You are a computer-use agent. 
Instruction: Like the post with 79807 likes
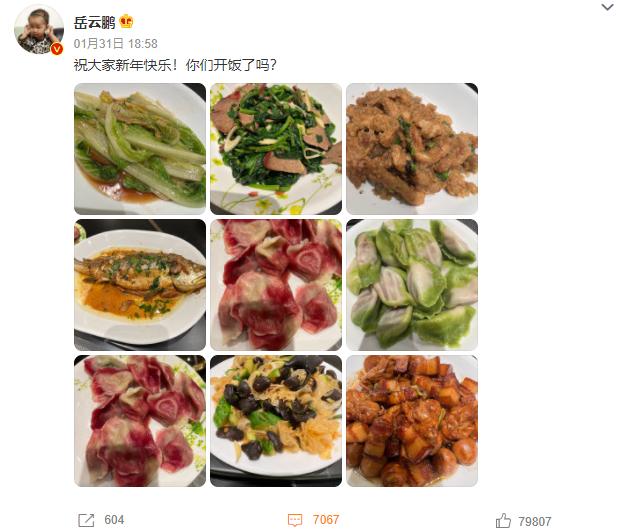tap(523, 520)
